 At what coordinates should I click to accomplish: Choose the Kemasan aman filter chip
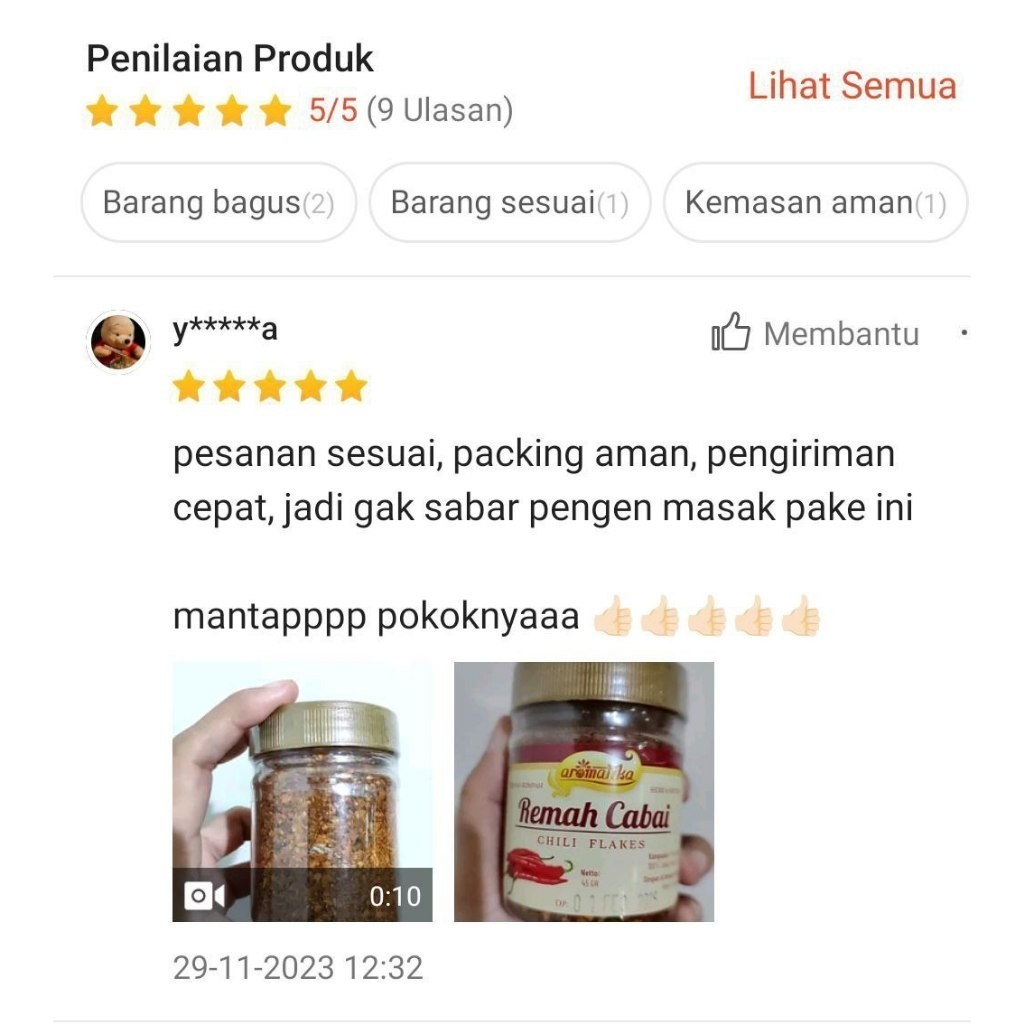[x=815, y=203]
